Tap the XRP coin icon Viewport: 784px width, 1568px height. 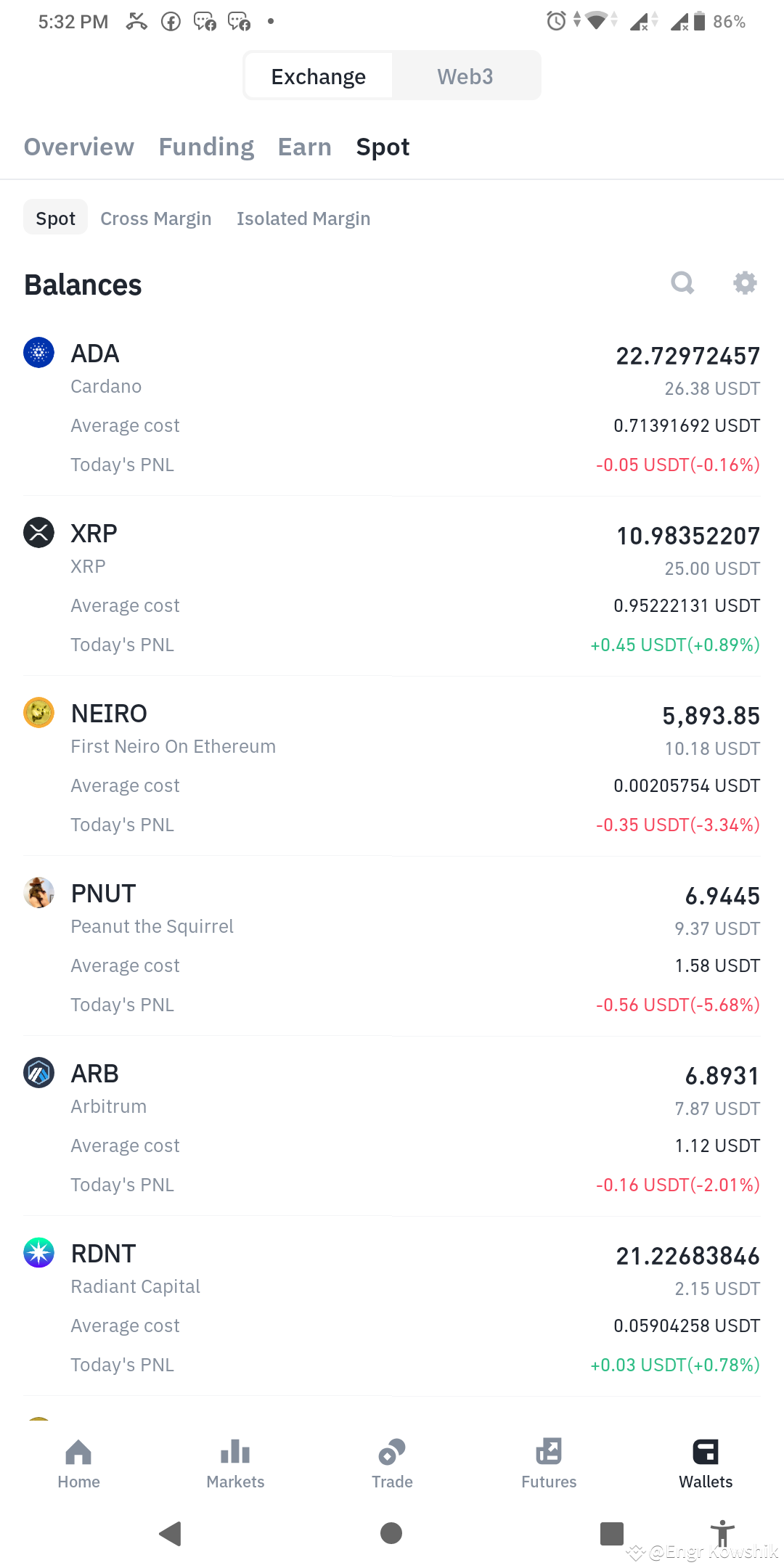[x=38, y=532]
